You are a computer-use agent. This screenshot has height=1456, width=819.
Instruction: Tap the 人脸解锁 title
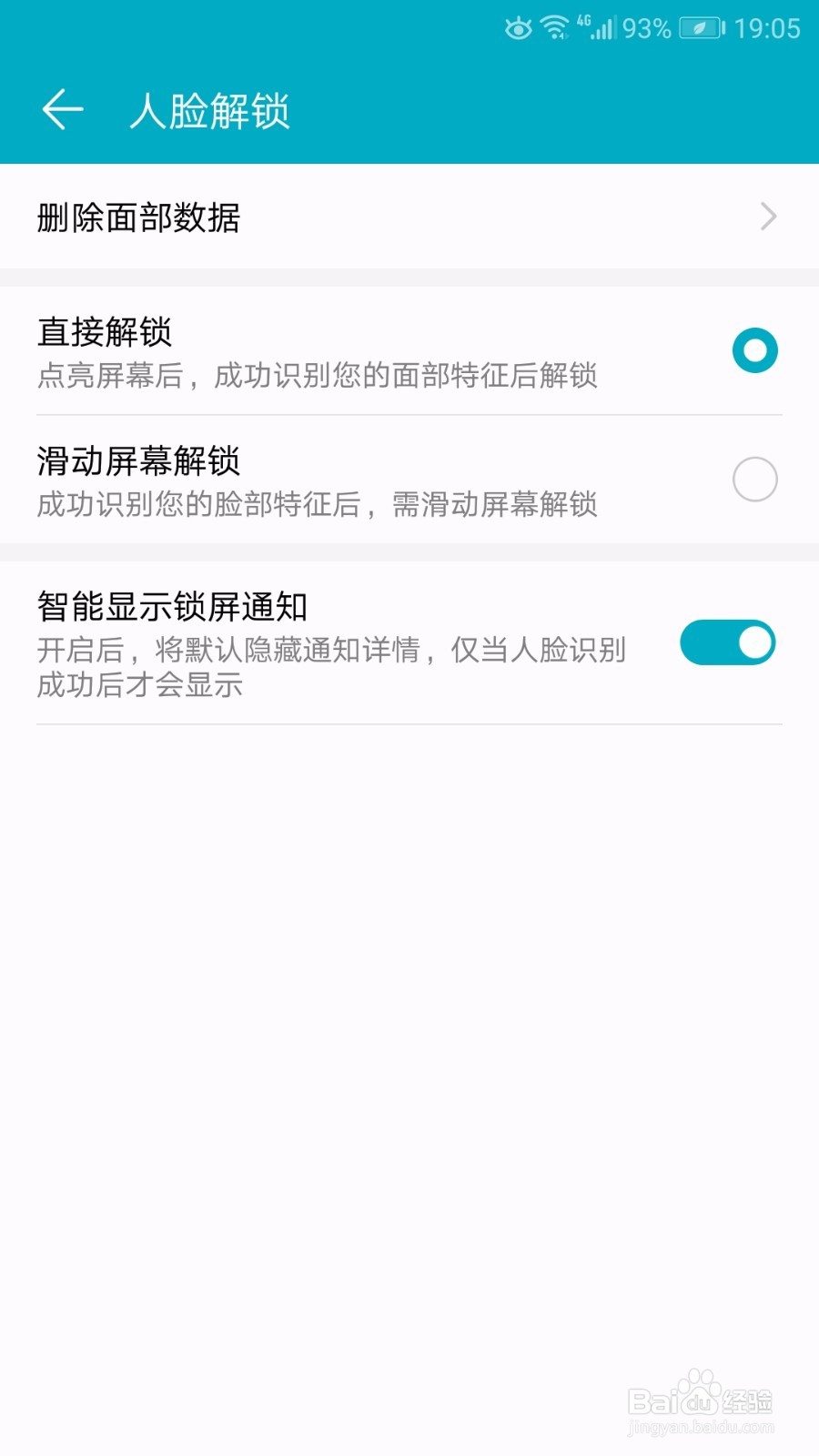210,111
